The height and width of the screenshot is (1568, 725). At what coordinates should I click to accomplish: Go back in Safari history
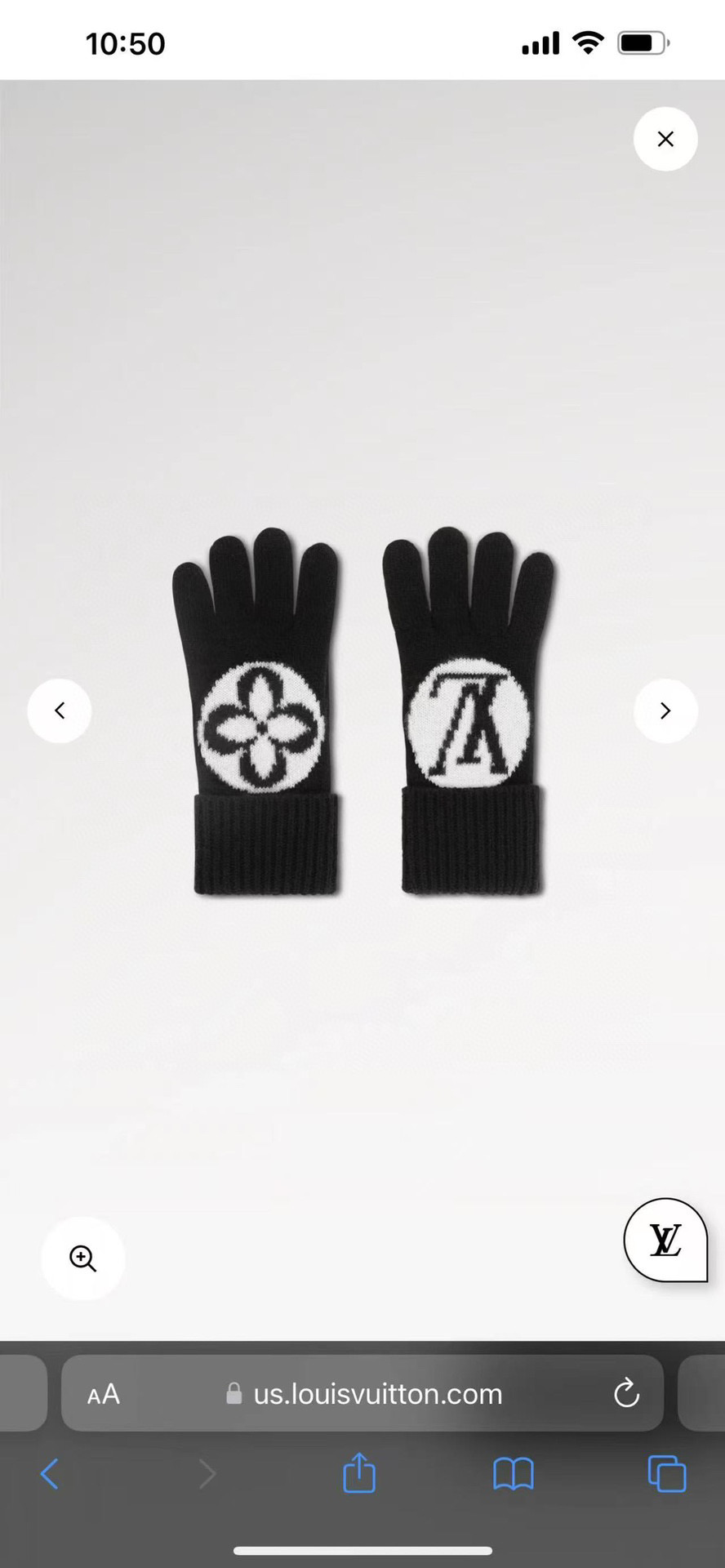point(50,1474)
